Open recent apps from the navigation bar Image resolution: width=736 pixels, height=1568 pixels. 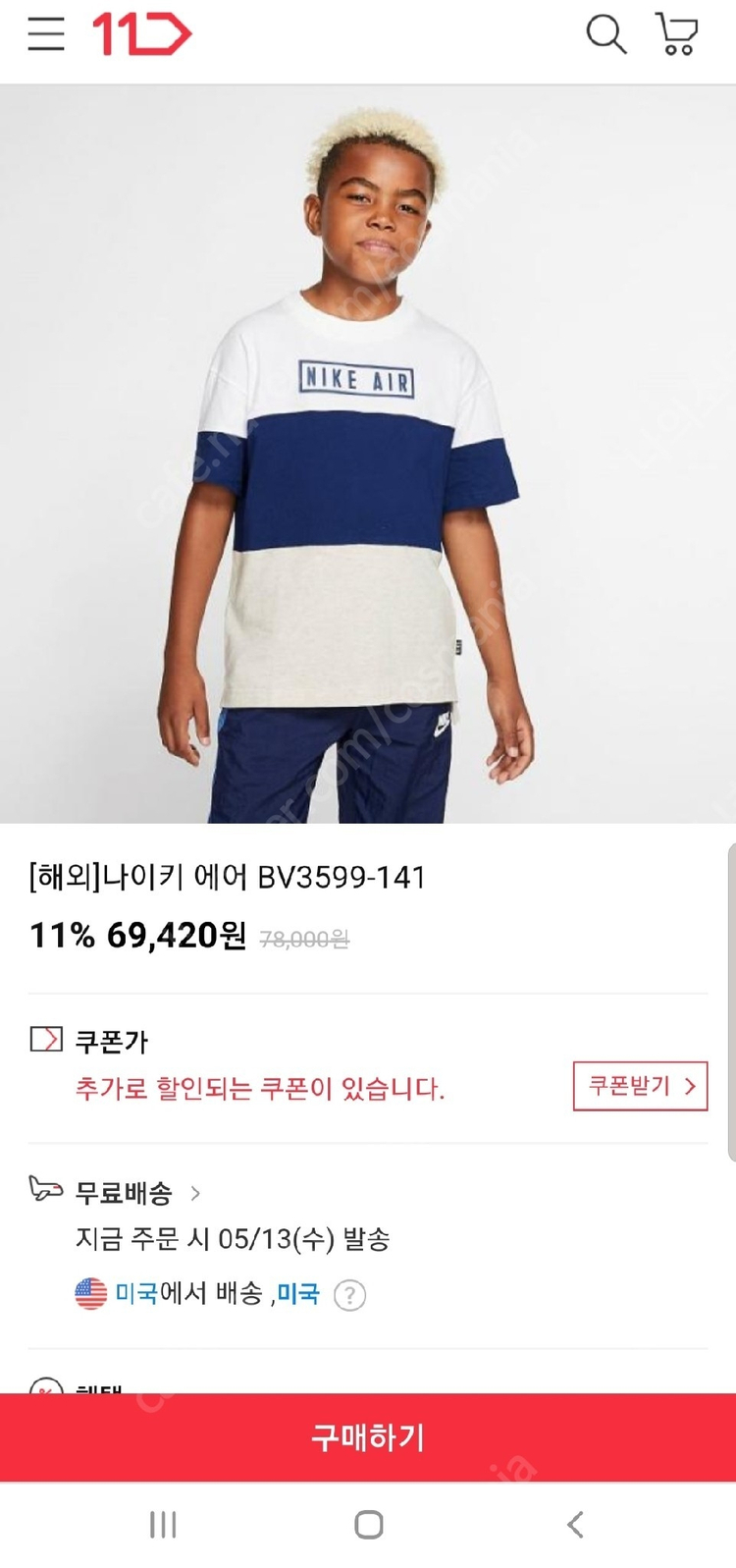[x=163, y=1525]
